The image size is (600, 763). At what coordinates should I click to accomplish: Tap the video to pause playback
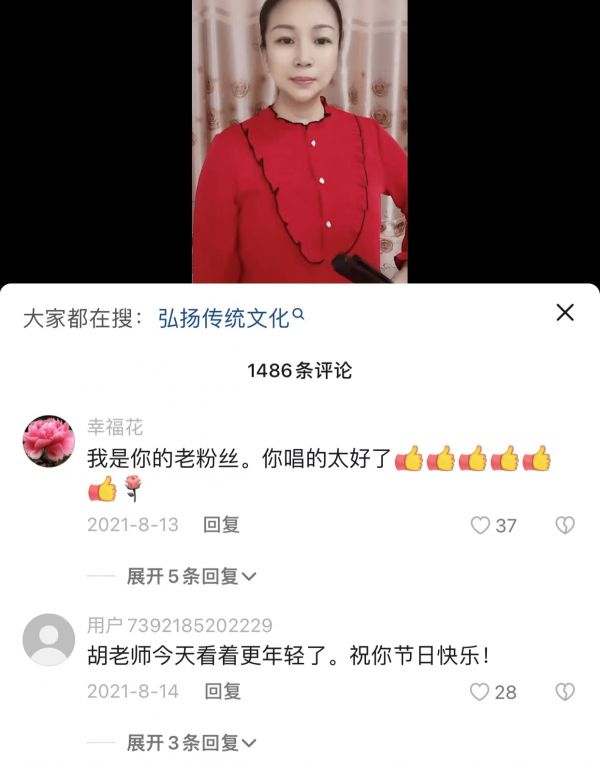click(x=300, y=140)
